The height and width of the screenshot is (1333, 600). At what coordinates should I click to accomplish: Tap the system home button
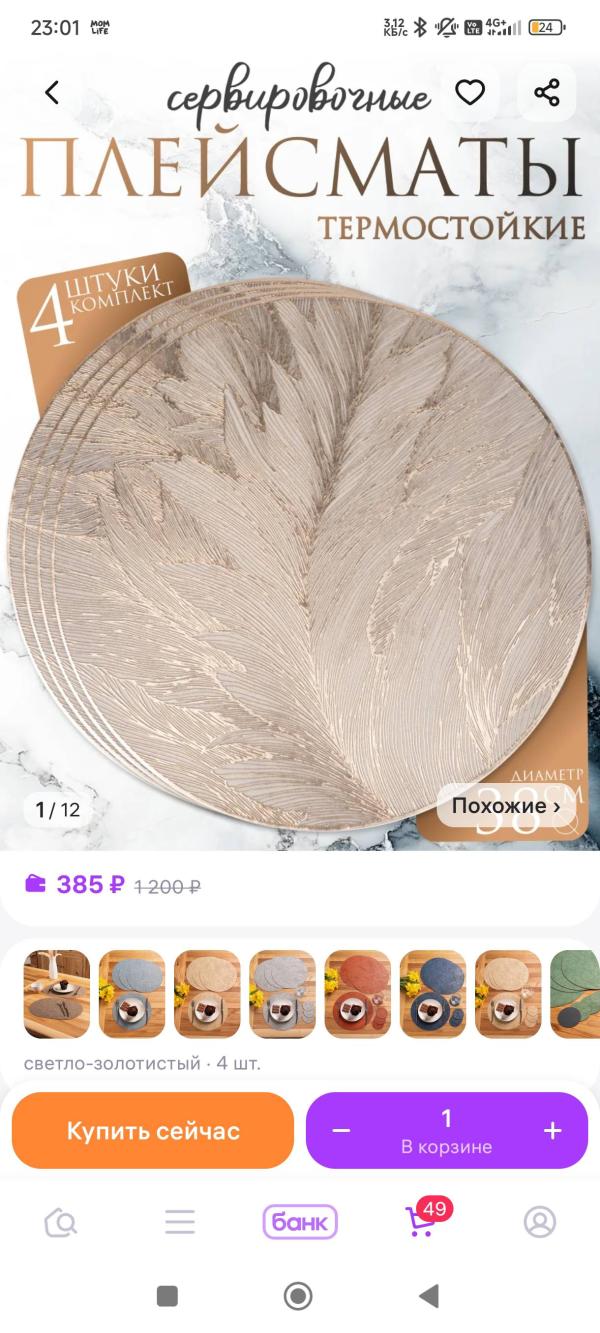pos(298,1297)
